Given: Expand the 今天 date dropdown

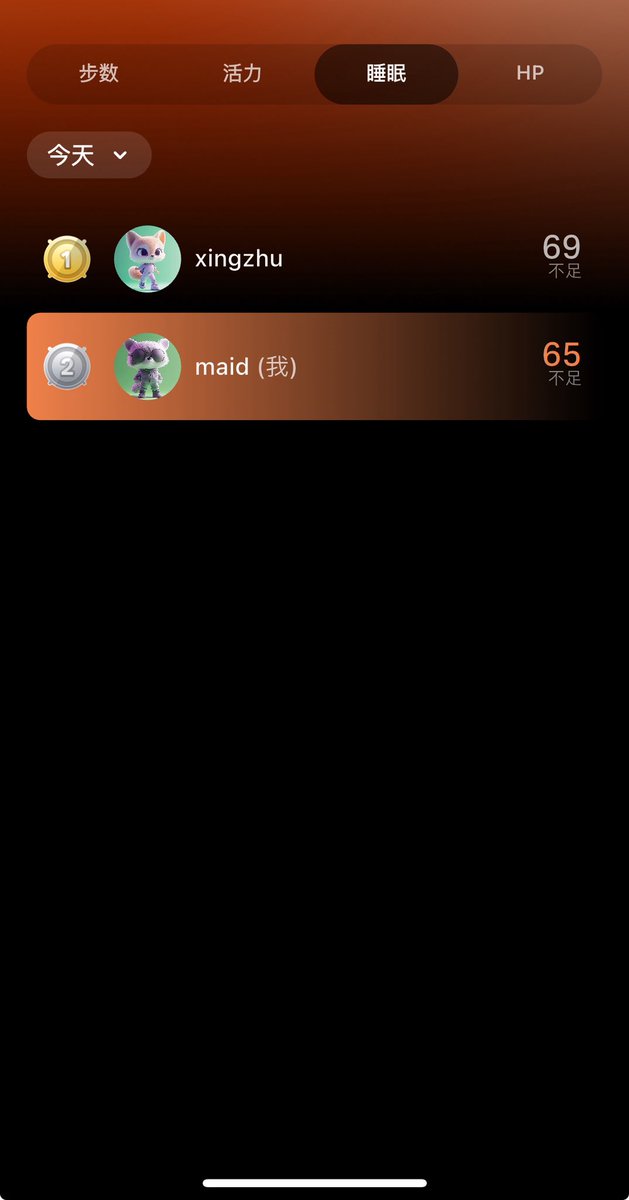Looking at the screenshot, I should [89, 155].
